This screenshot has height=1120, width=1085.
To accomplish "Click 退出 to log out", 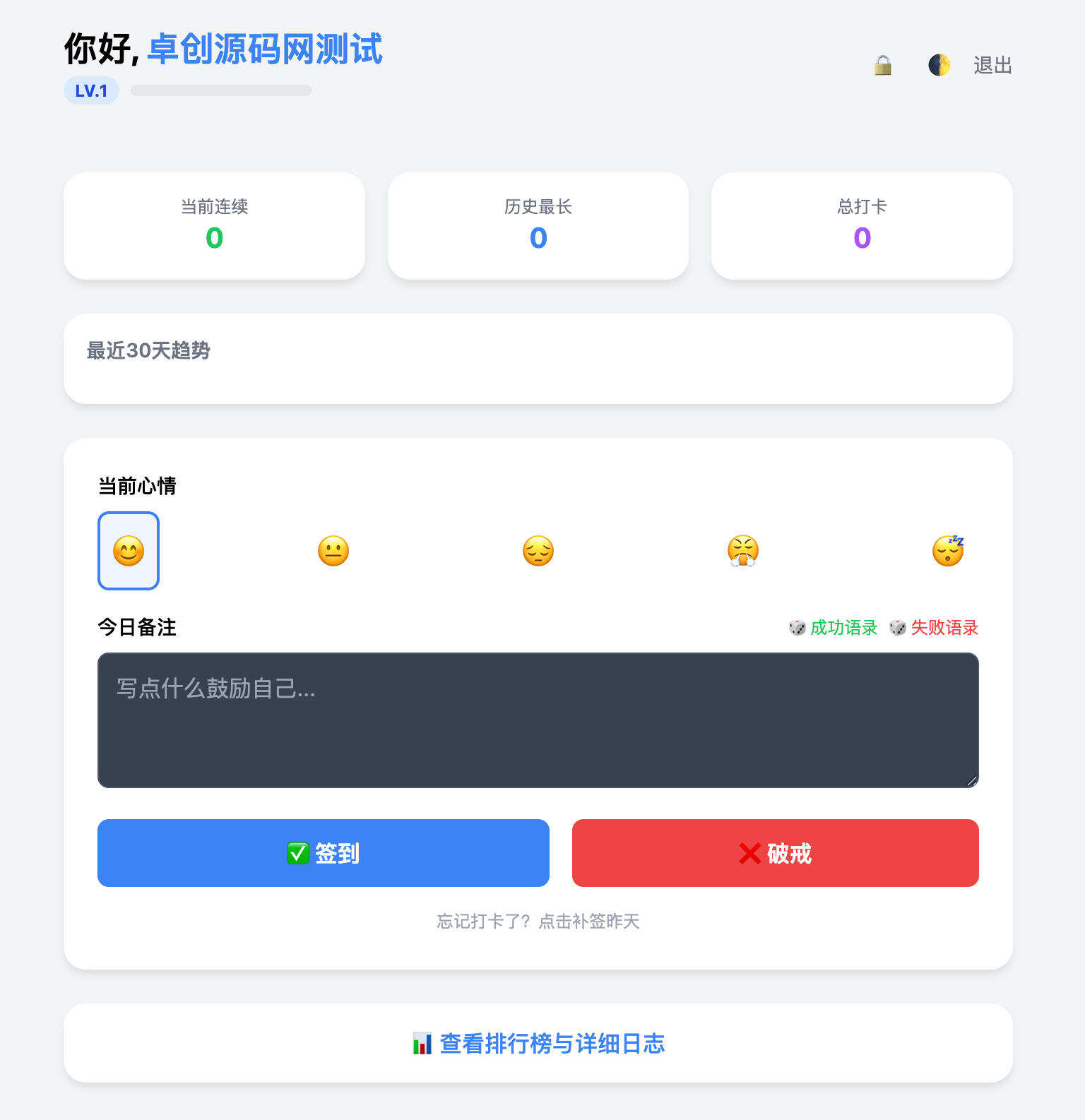I will (x=992, y=65).
